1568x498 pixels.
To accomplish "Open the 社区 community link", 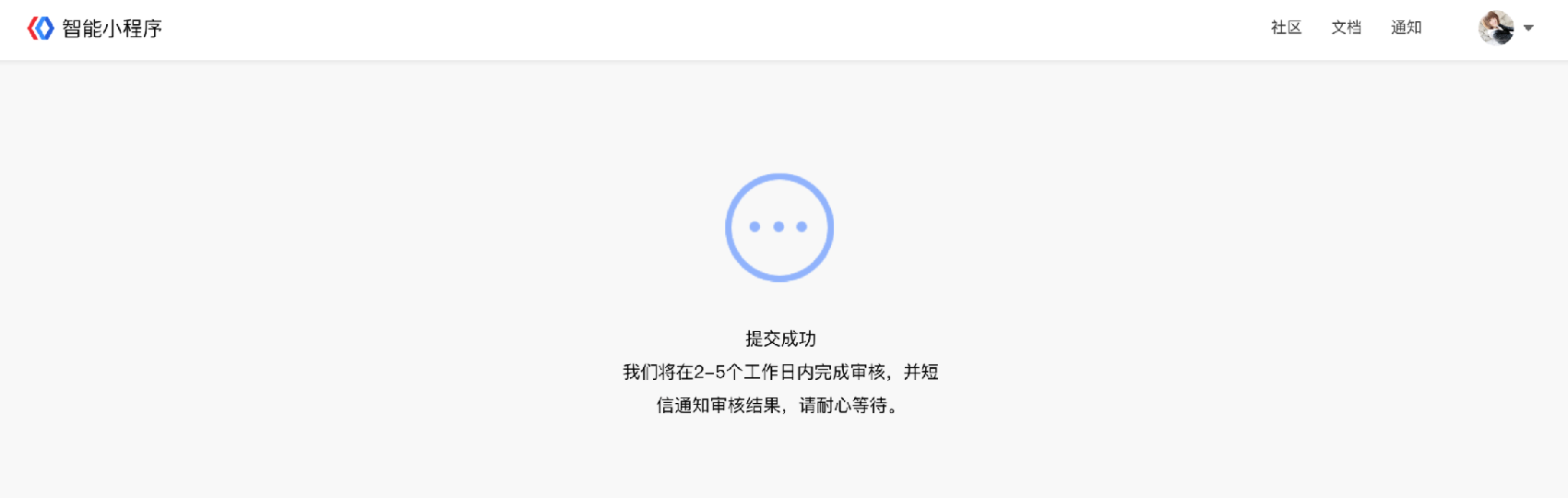I will [x=1286, y=28].
